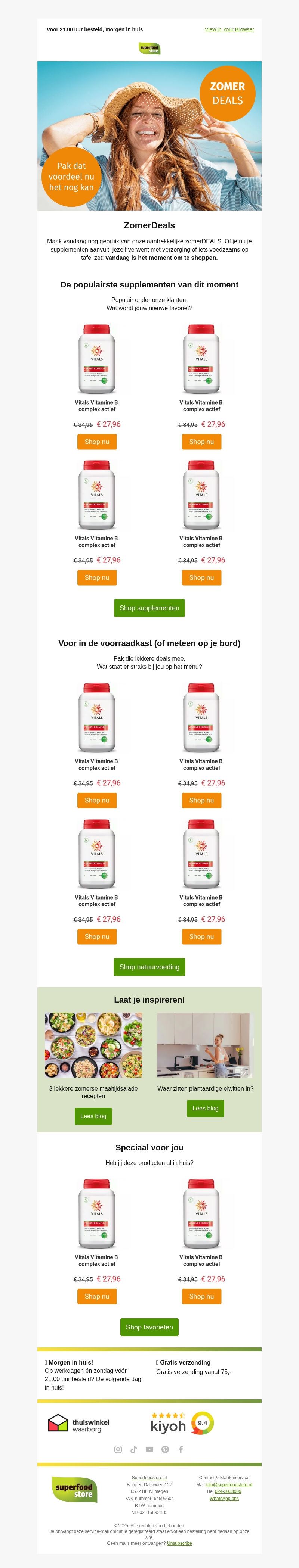
Task: Open the Shop natuurvoeding button
Action: click(x=149, y=967)
